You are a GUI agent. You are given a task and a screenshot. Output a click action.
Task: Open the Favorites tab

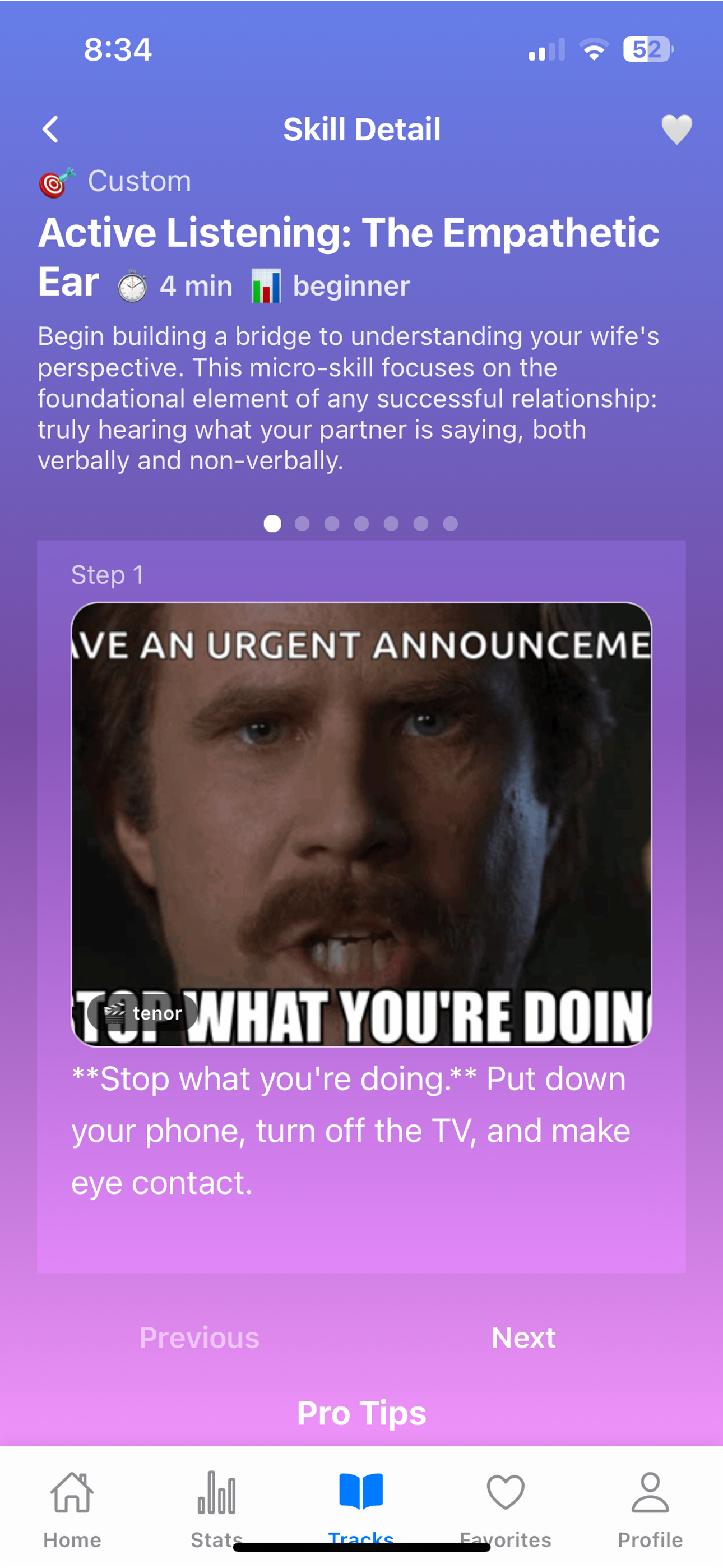click(x=505, y=1507)
